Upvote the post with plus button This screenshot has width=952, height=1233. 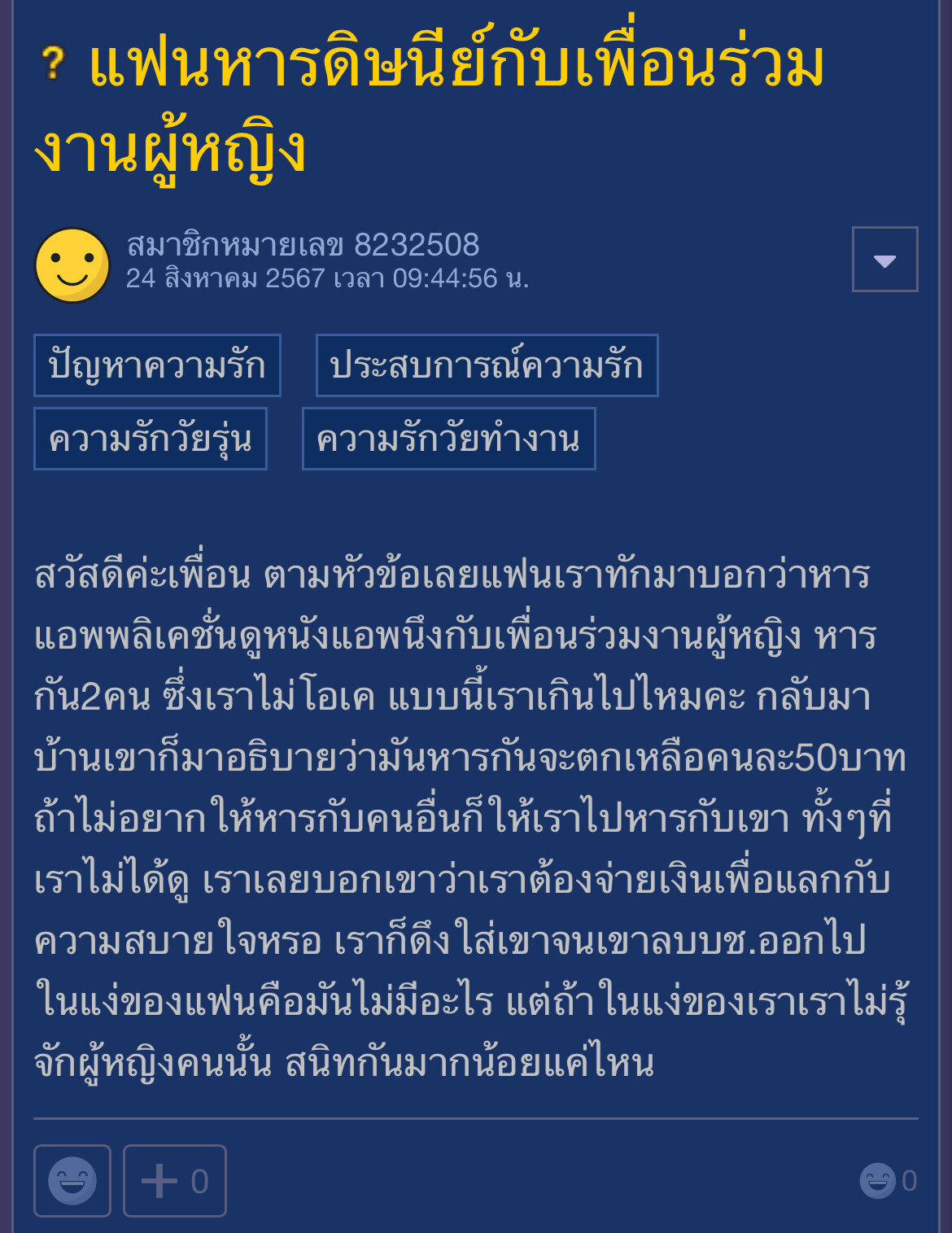(174, 1180)
